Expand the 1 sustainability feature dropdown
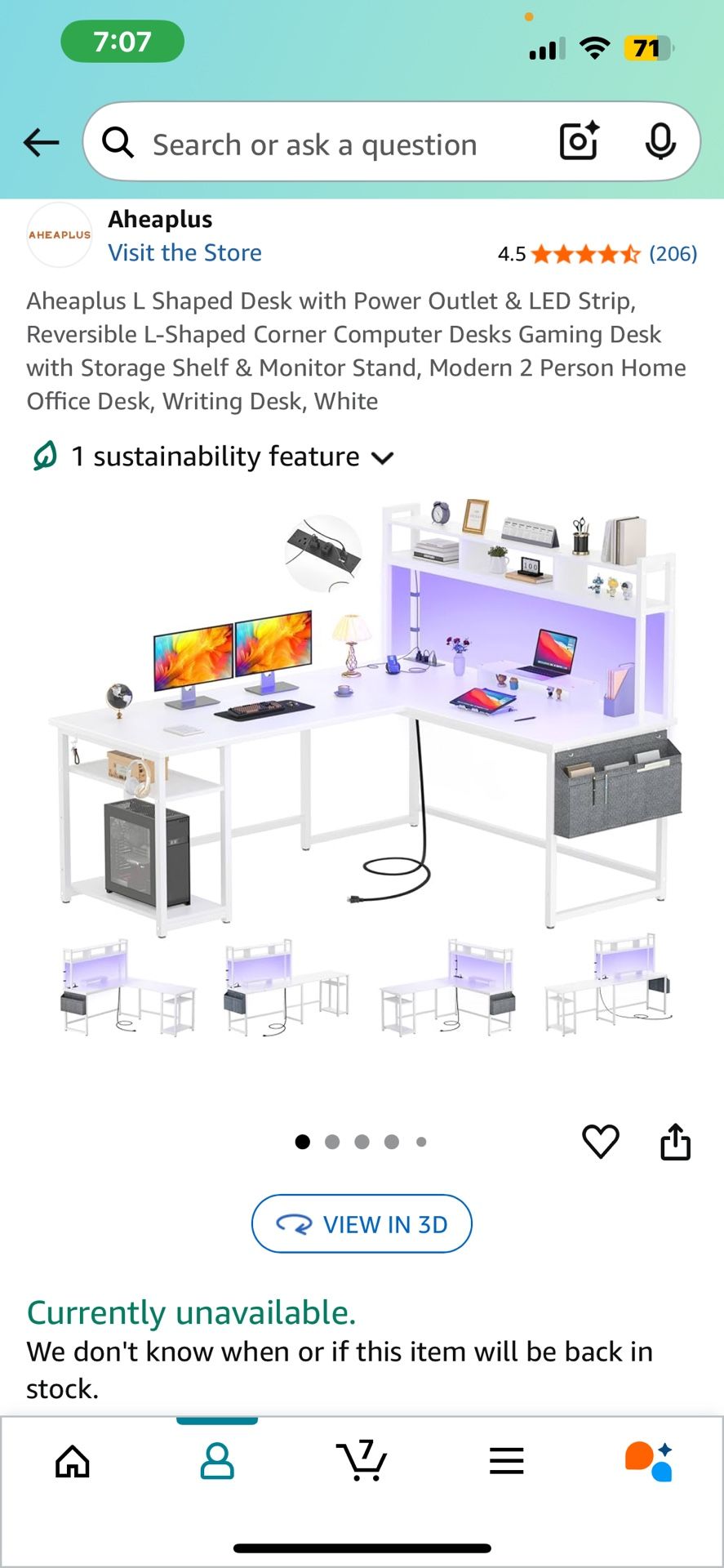Image resolution: width=724 pixels, height=1568 pixels. point(212,457)
